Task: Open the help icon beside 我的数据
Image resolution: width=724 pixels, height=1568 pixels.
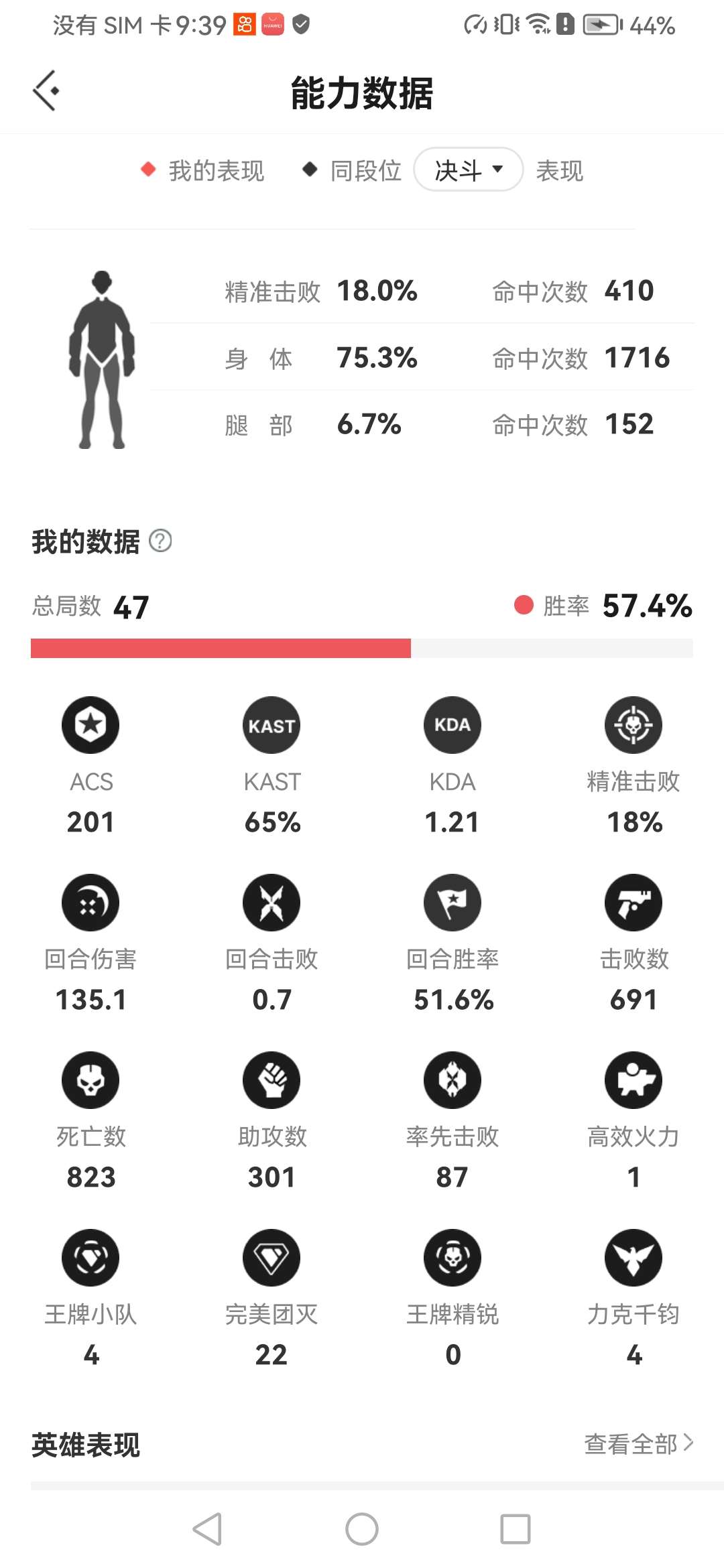Action: tap(160, 541)
